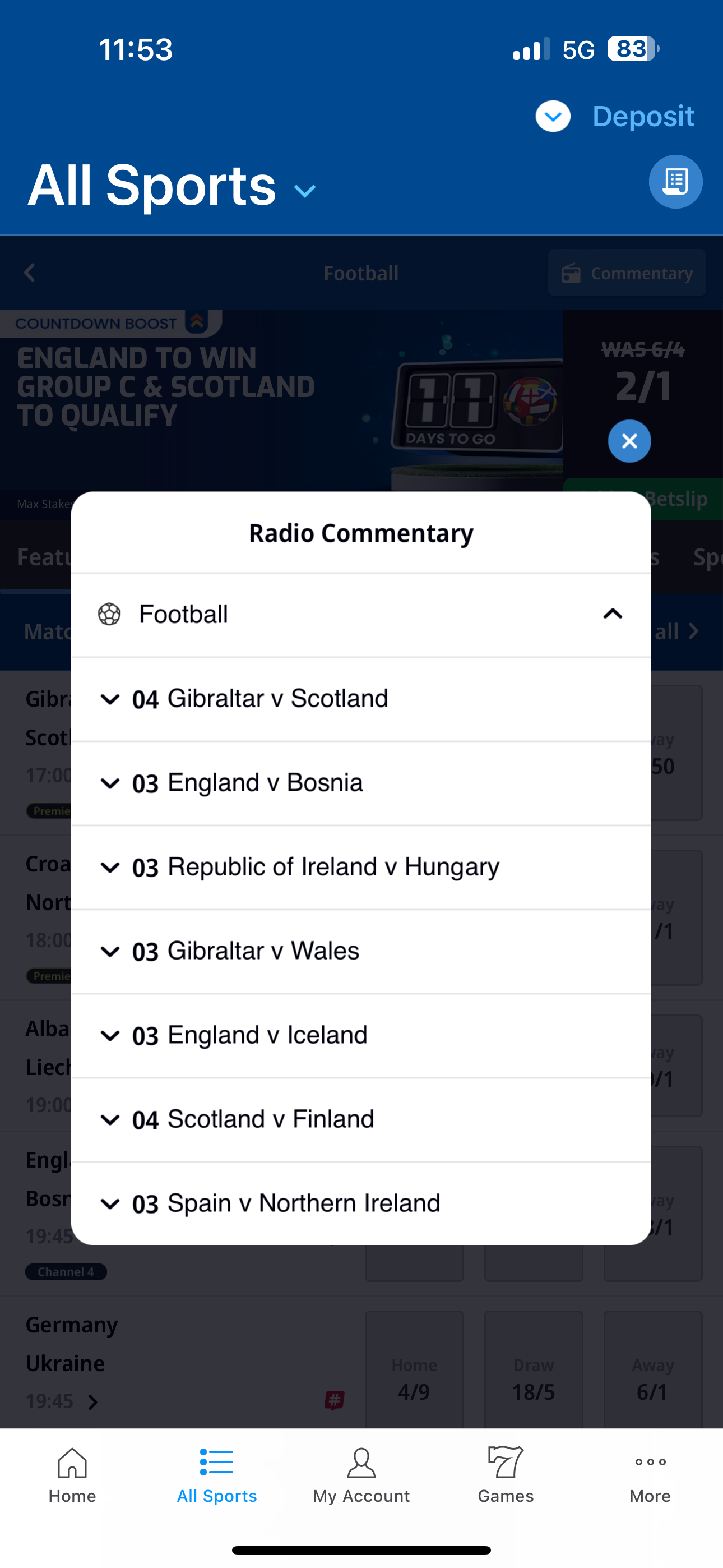Viewport: 723px width, 1568px height.
Task: Collapse the Football commentary section
Action: 613,615
